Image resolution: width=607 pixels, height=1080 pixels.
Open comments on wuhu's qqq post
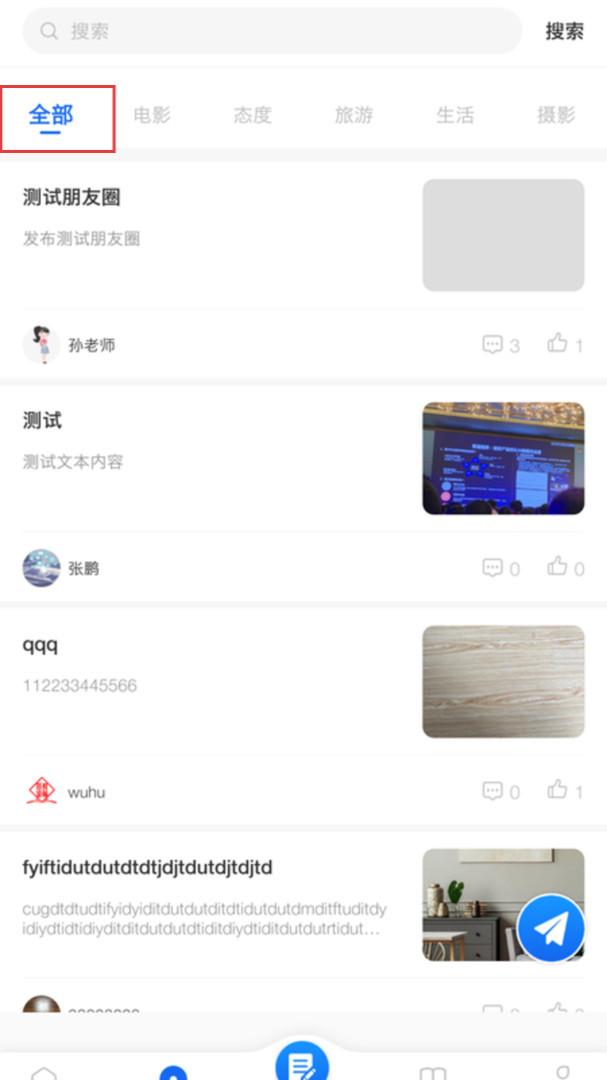(x=501, y=791)
